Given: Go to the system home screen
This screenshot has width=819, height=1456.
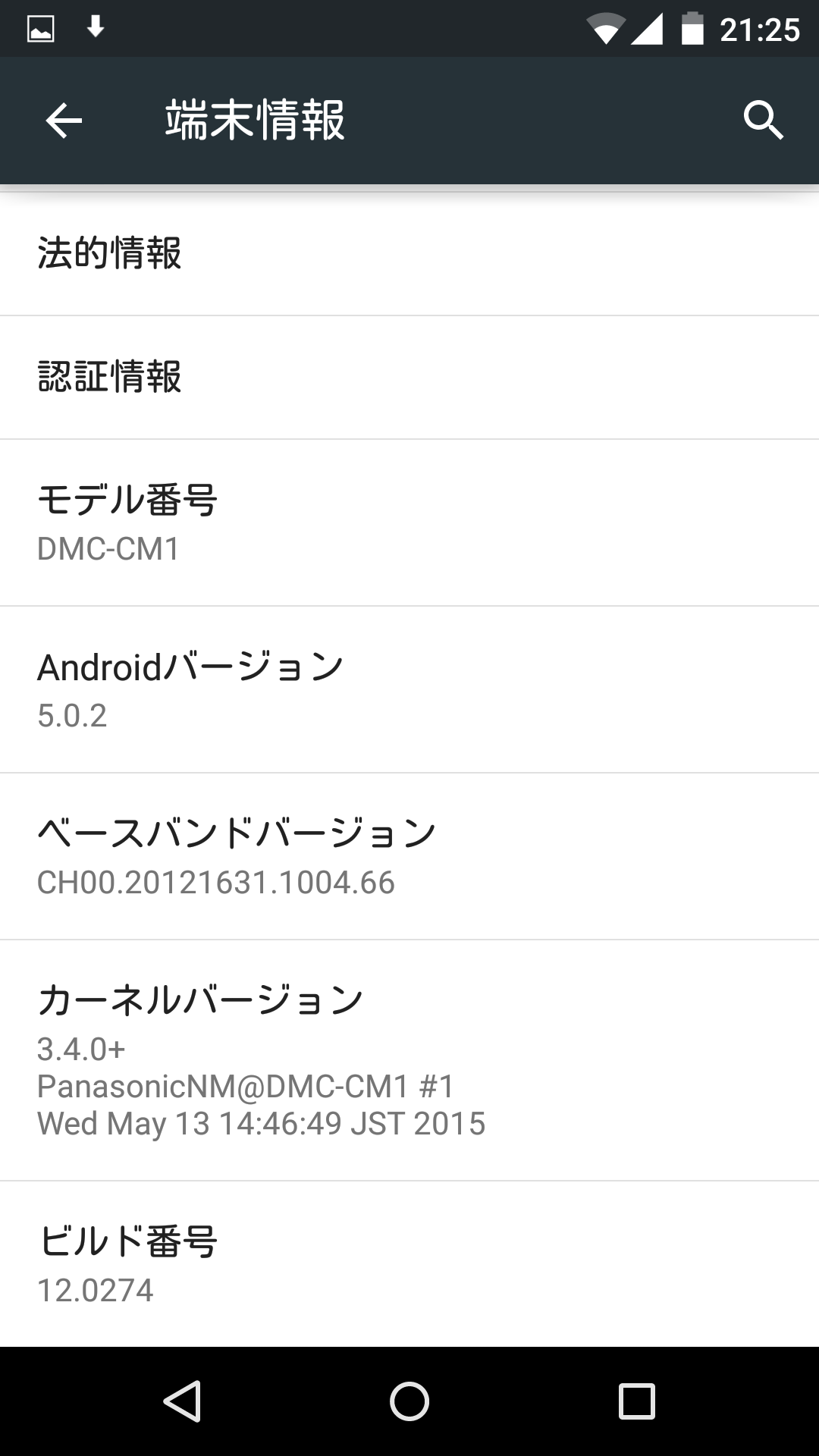Looking at the screenshot, I should click(x=409, y=1401).
